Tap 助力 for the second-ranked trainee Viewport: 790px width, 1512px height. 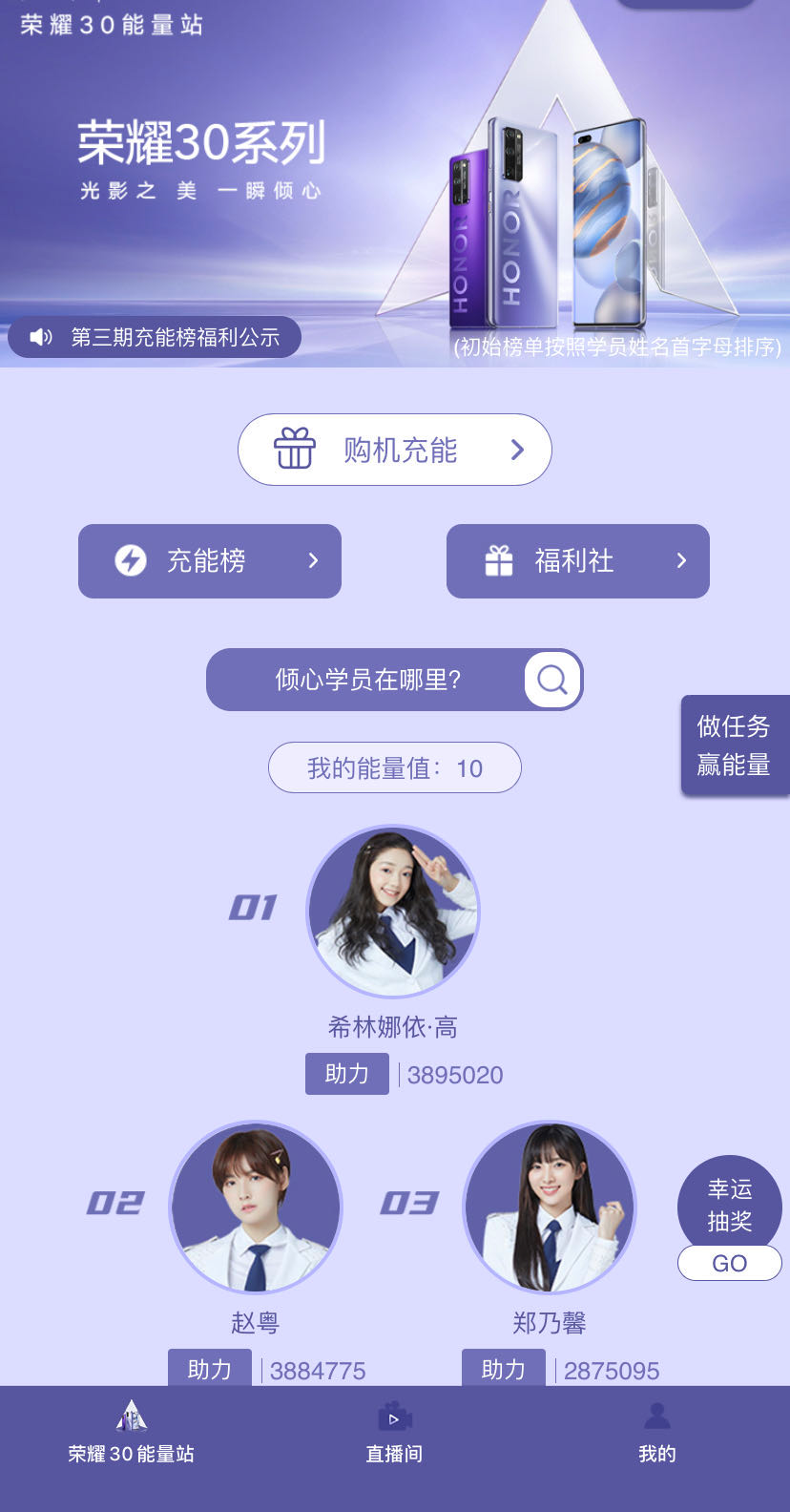(210, 1369)
